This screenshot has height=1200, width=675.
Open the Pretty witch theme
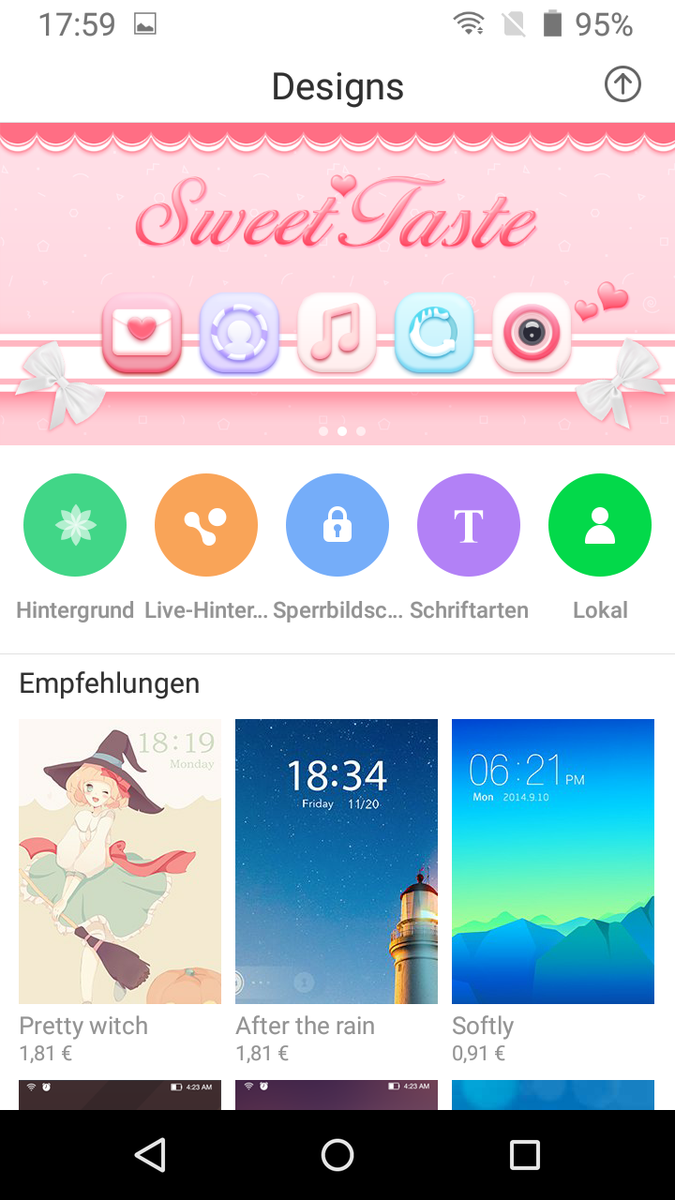(x=120, y=861)
